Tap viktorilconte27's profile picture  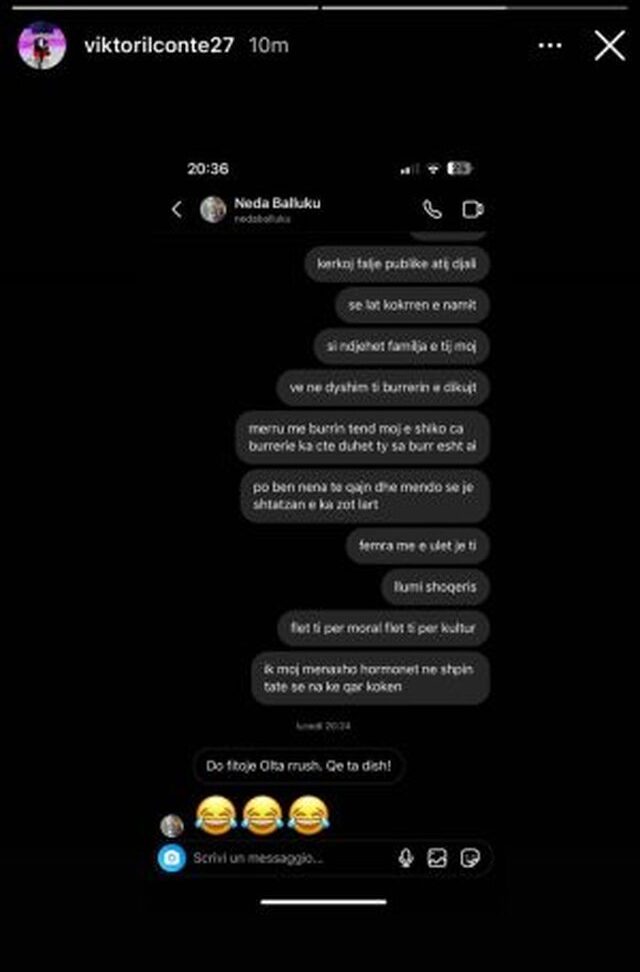(x=42, y=46)
